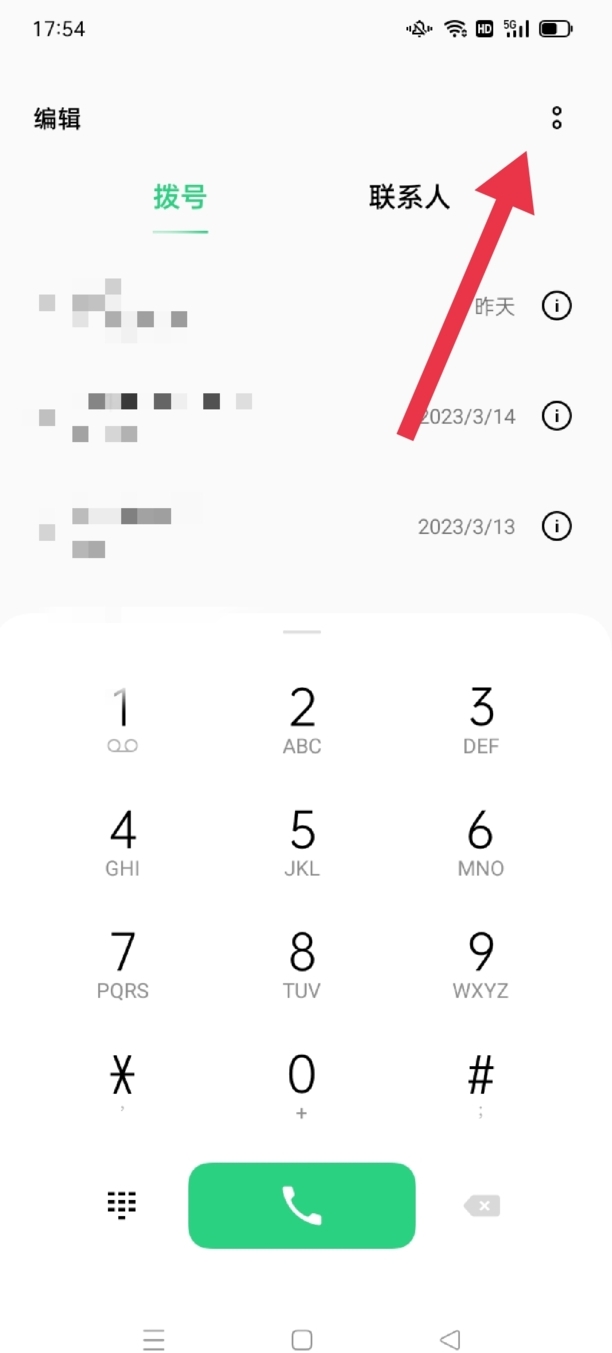Enter digit 5 JKL
Viewport: 612px width, 1353px height.
point(302,841)
